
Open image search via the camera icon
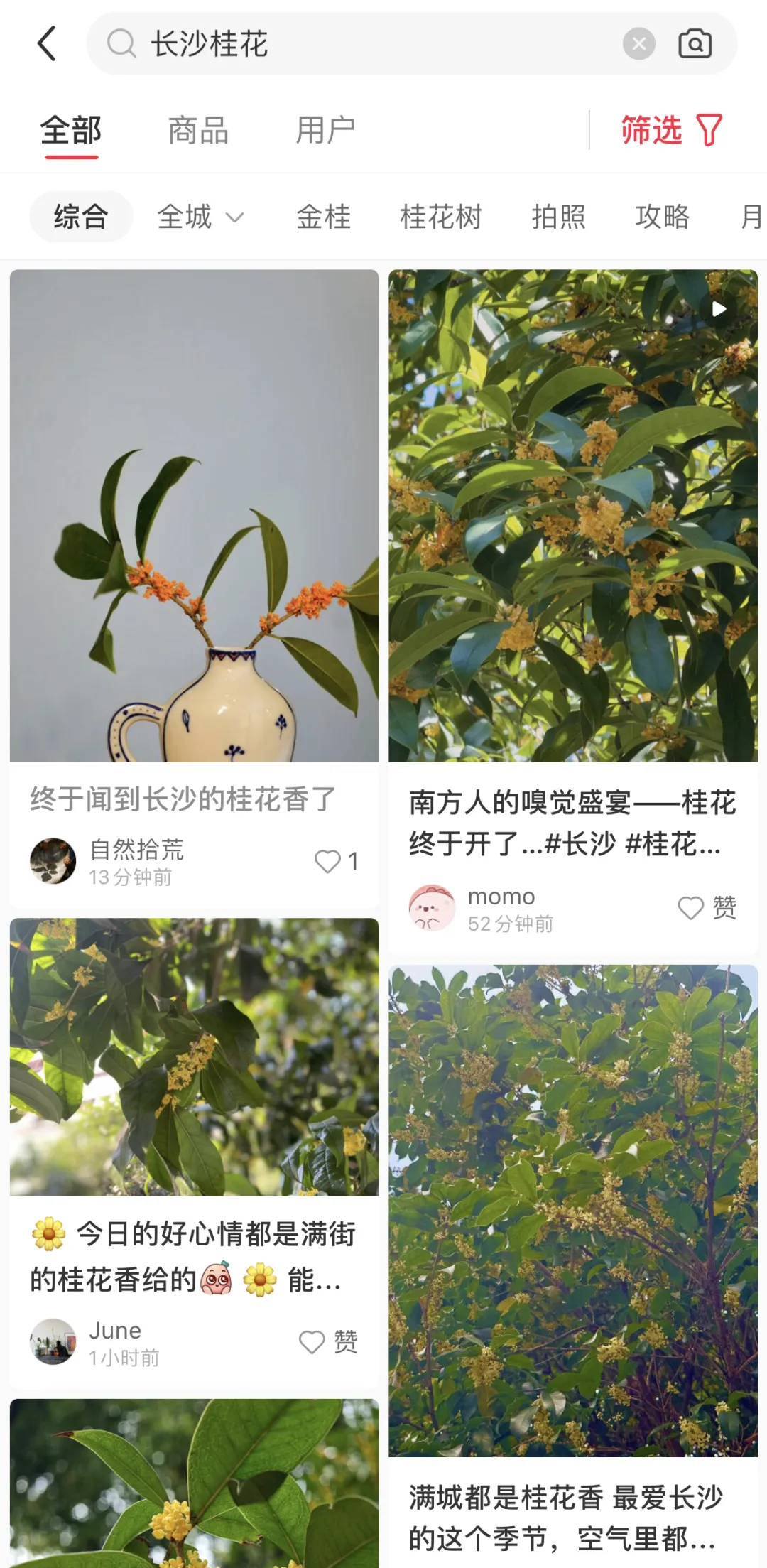(695, 44)
